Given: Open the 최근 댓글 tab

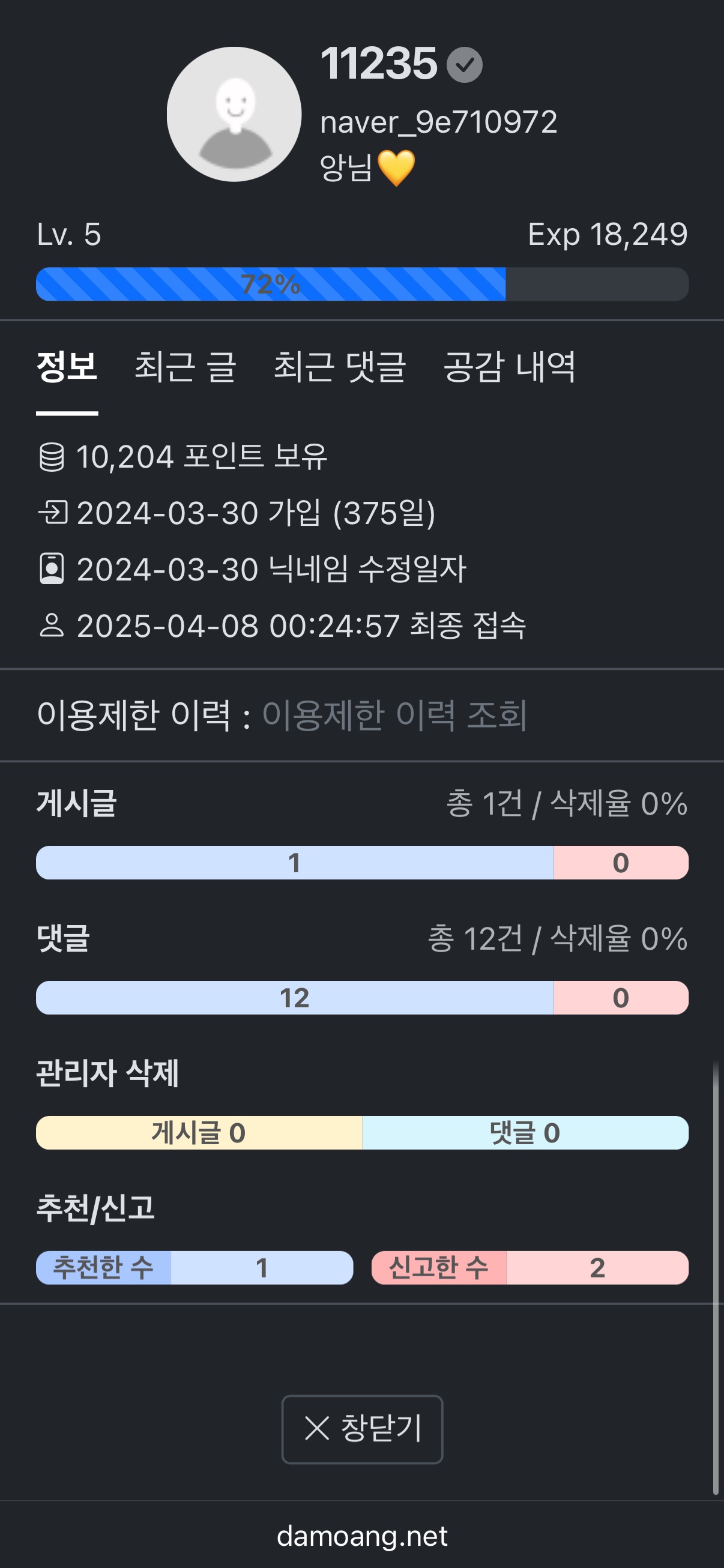Looking at the screenshot, I should [340, 367].
